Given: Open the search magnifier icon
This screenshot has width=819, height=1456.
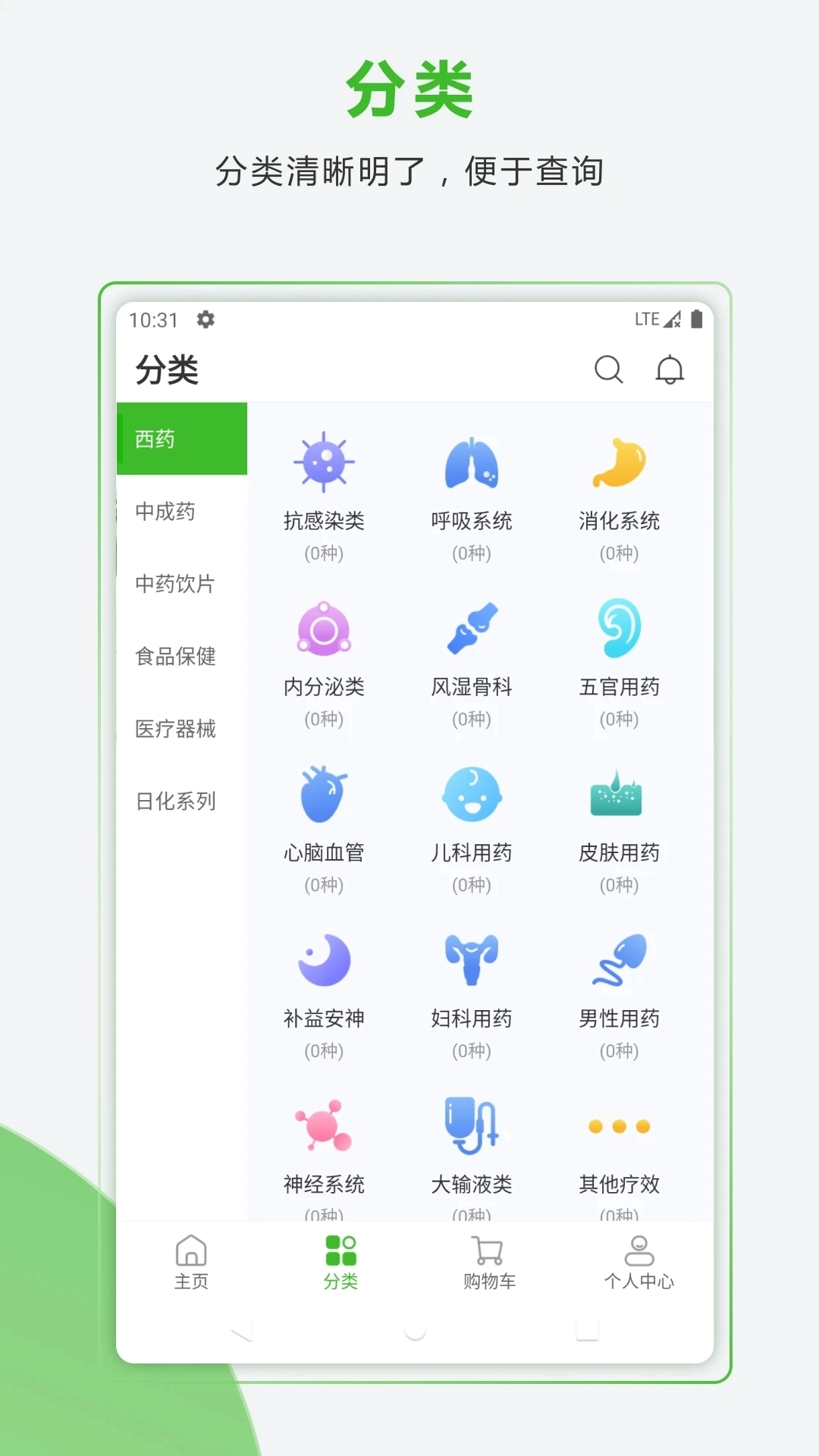Looking at the screenshot, I should click(609, 371).
